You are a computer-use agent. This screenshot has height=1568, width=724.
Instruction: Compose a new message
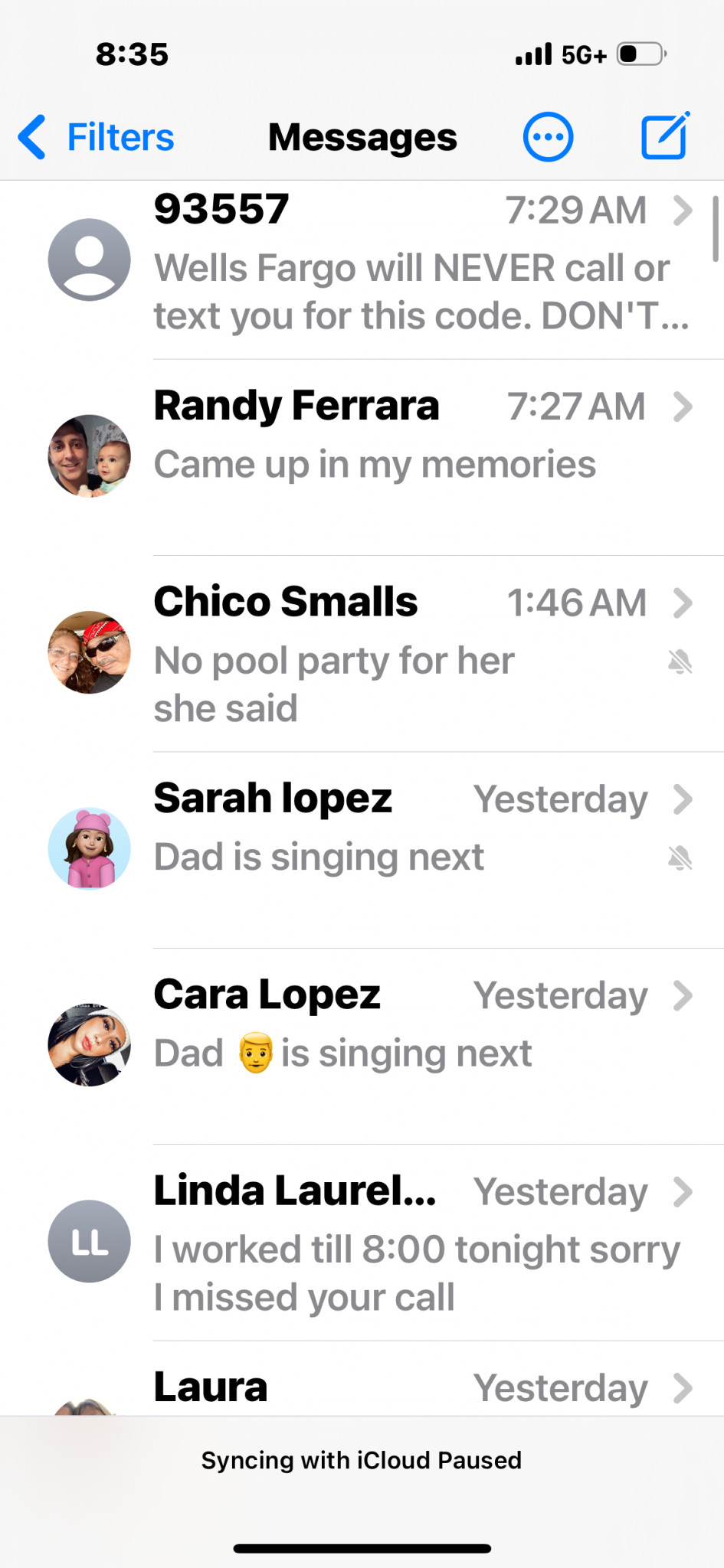[x=664, y=136]
